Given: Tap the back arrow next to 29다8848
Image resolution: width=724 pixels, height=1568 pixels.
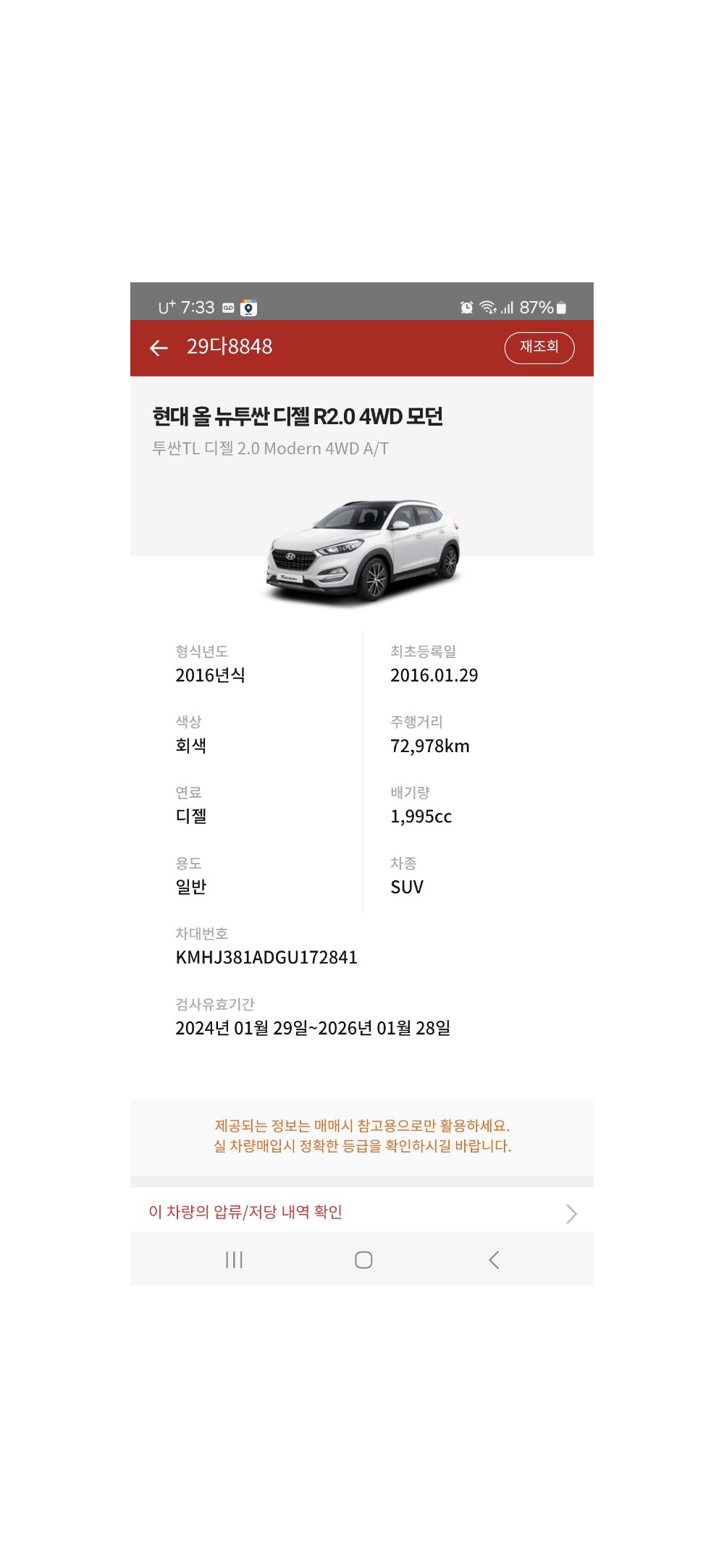Looking at the screenshot, I should 159,348.
